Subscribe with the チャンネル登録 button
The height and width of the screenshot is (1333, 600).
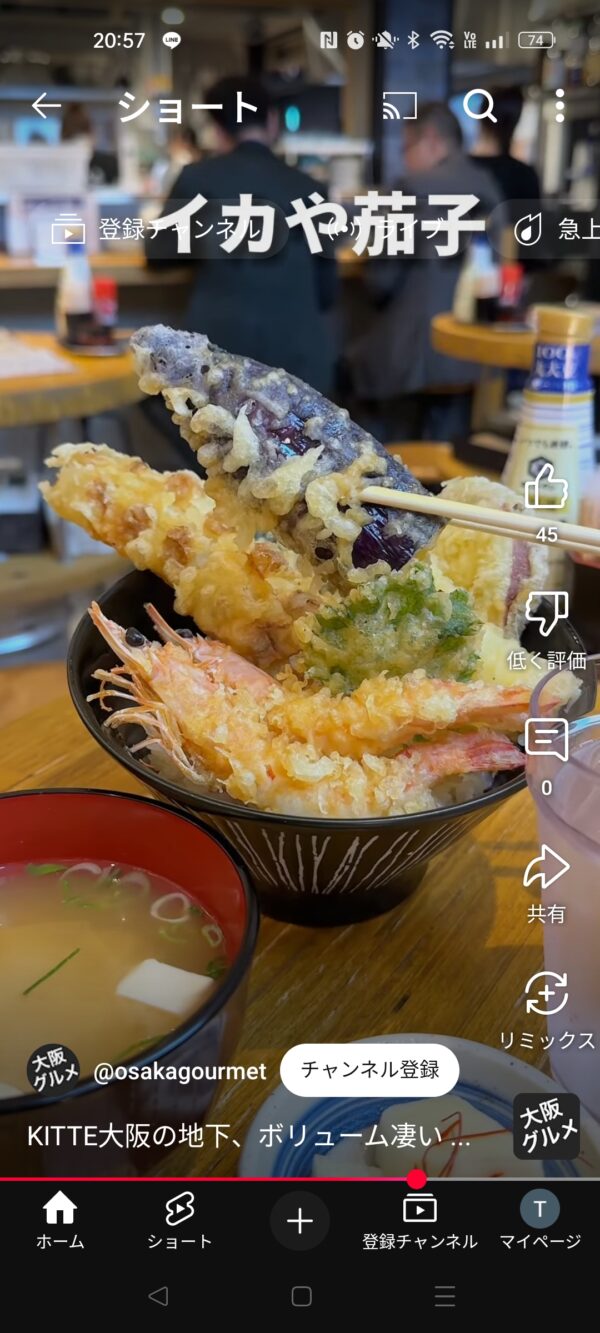coord(369,1070)
